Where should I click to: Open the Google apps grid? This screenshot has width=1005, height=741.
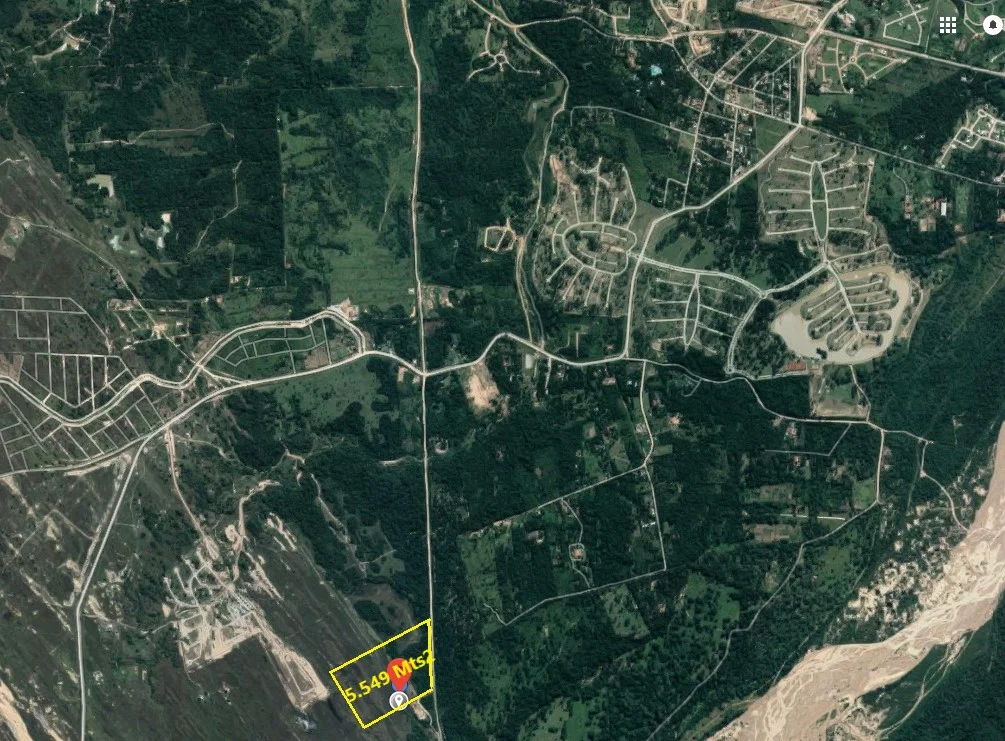pos(947,25)
